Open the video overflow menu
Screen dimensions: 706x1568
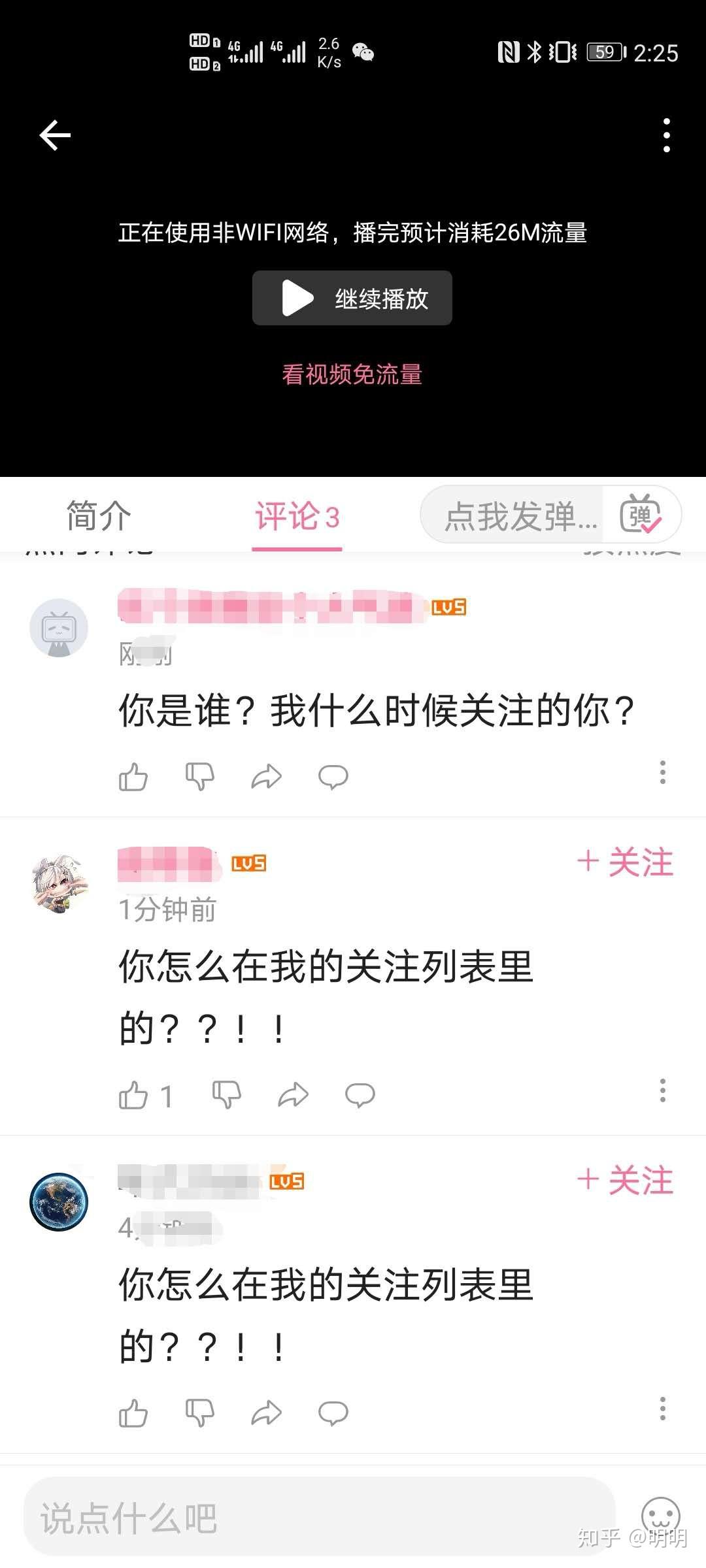point(666,135)
